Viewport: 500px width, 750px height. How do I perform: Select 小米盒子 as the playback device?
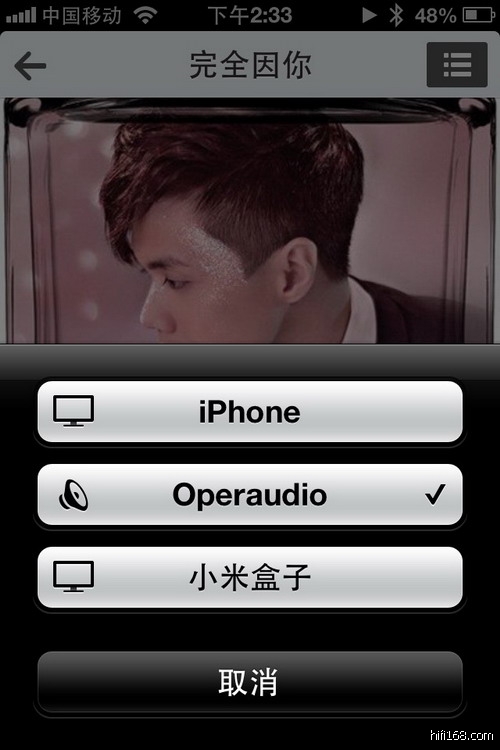[x=250, y=577]
